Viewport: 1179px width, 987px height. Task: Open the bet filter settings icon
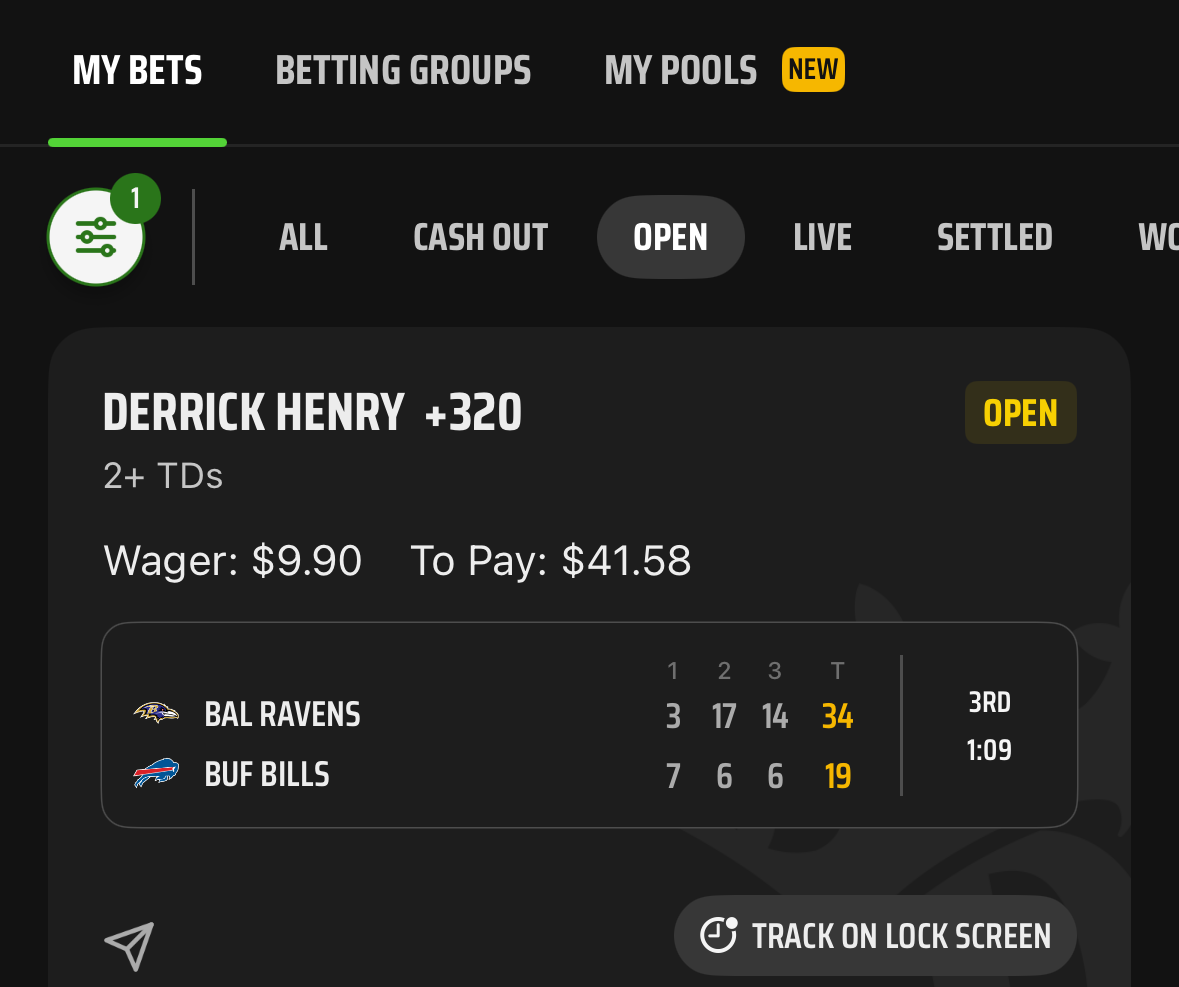[96, 237]
